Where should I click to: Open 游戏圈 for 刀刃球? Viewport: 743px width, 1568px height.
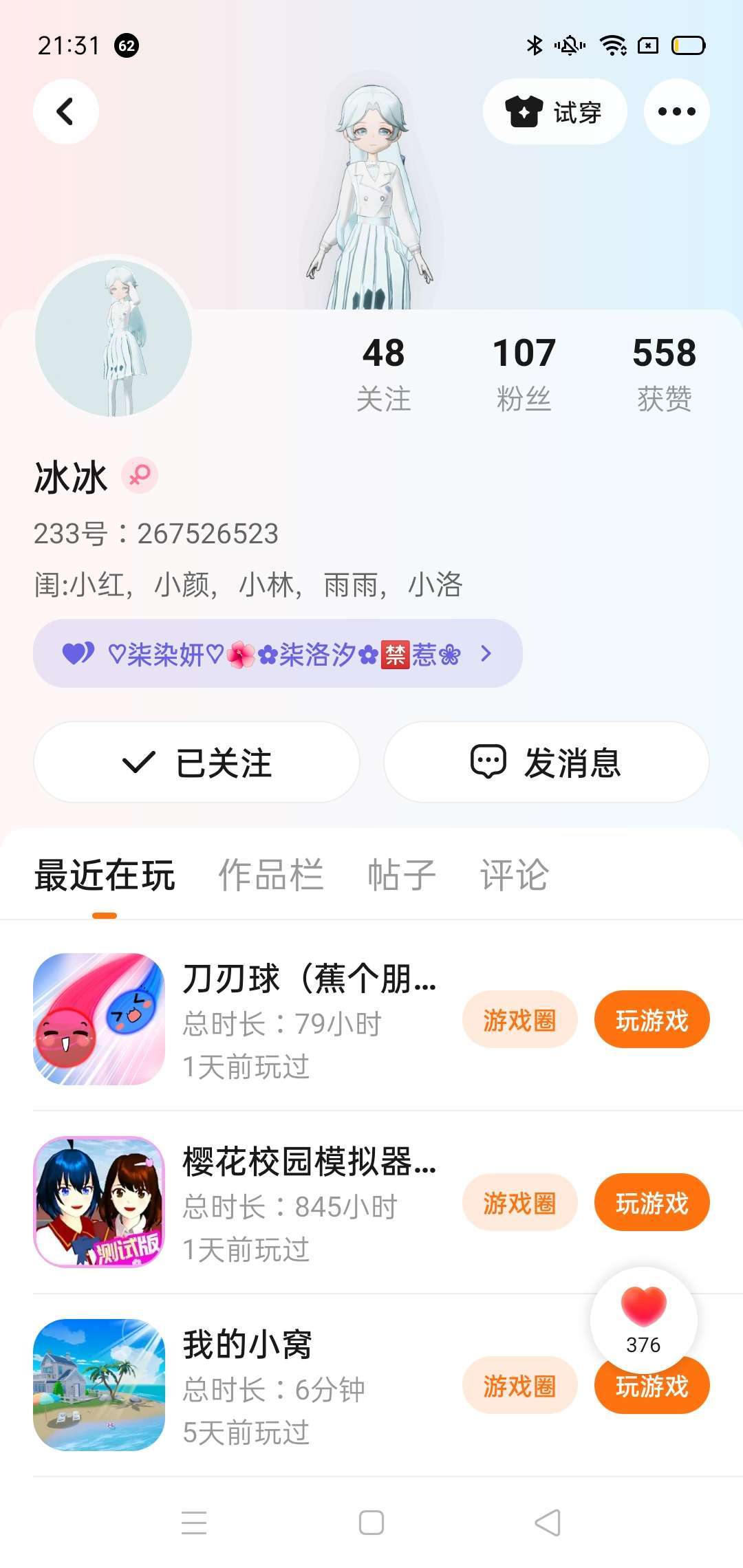coord(519,1020)
